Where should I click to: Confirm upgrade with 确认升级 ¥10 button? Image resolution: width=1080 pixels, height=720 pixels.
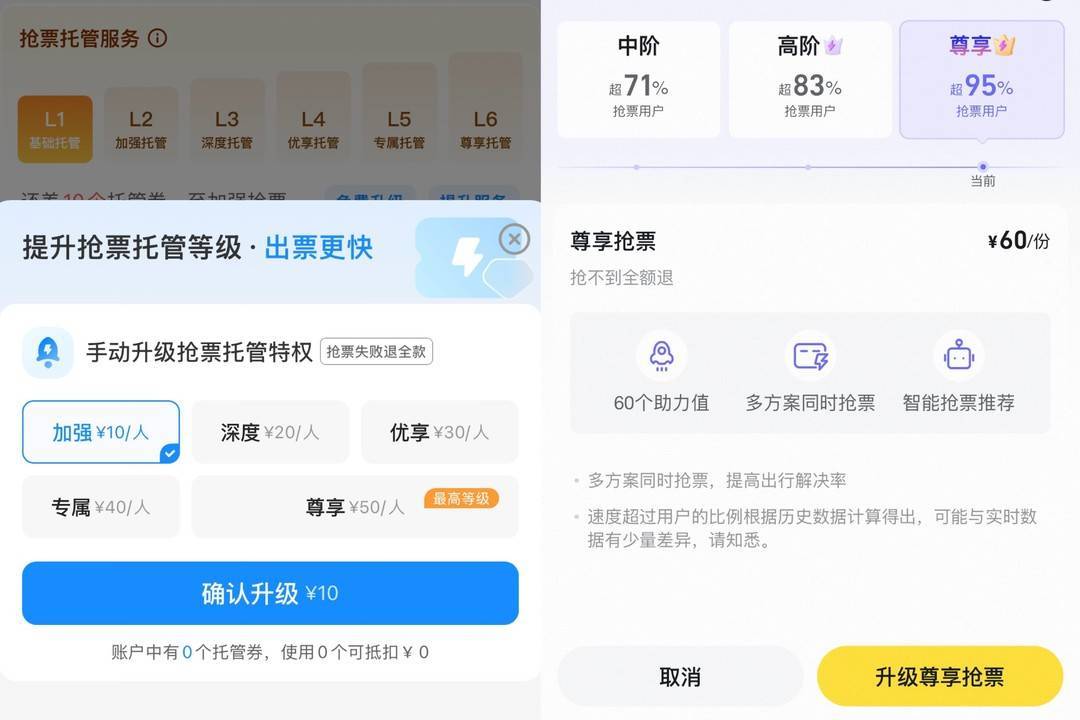click(270, 593)
